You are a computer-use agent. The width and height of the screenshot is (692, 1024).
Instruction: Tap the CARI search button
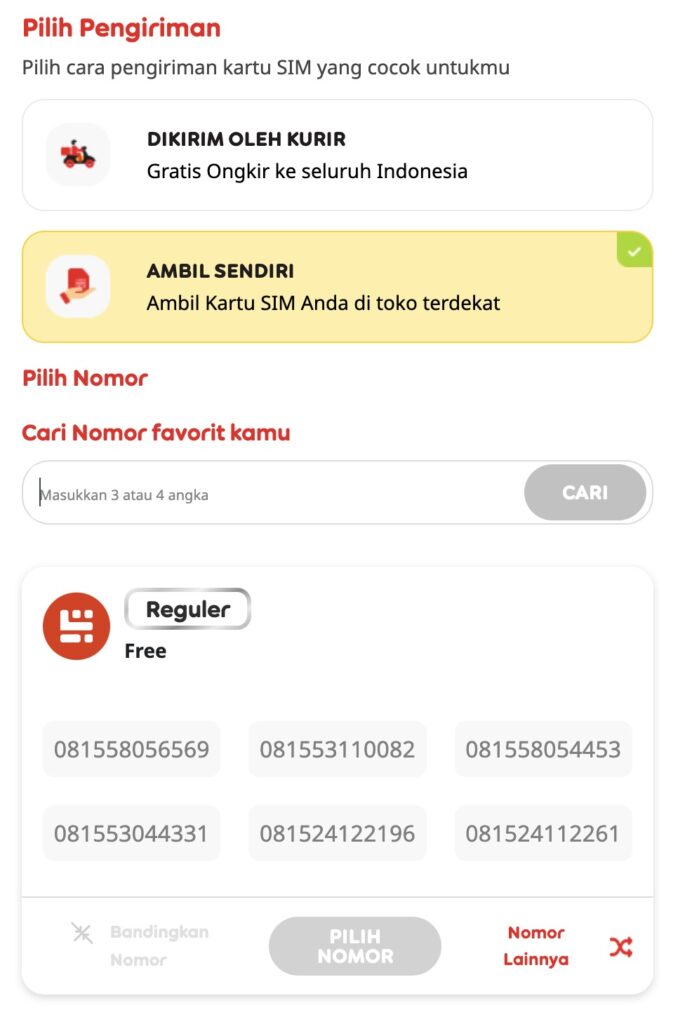[585, 492]
